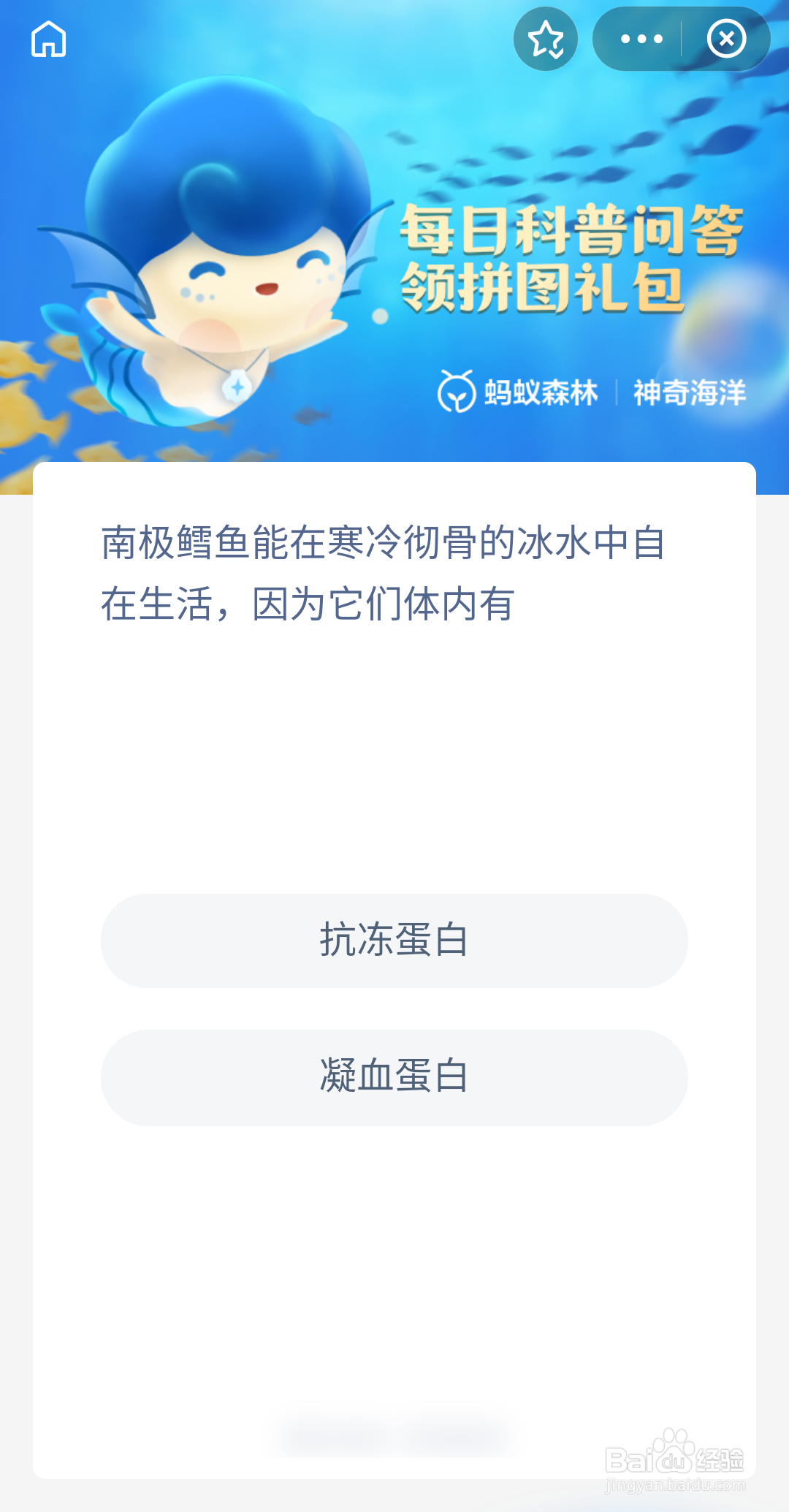Tap the home icon at top left
The image size is (789, 1512).
coord(48,39)
